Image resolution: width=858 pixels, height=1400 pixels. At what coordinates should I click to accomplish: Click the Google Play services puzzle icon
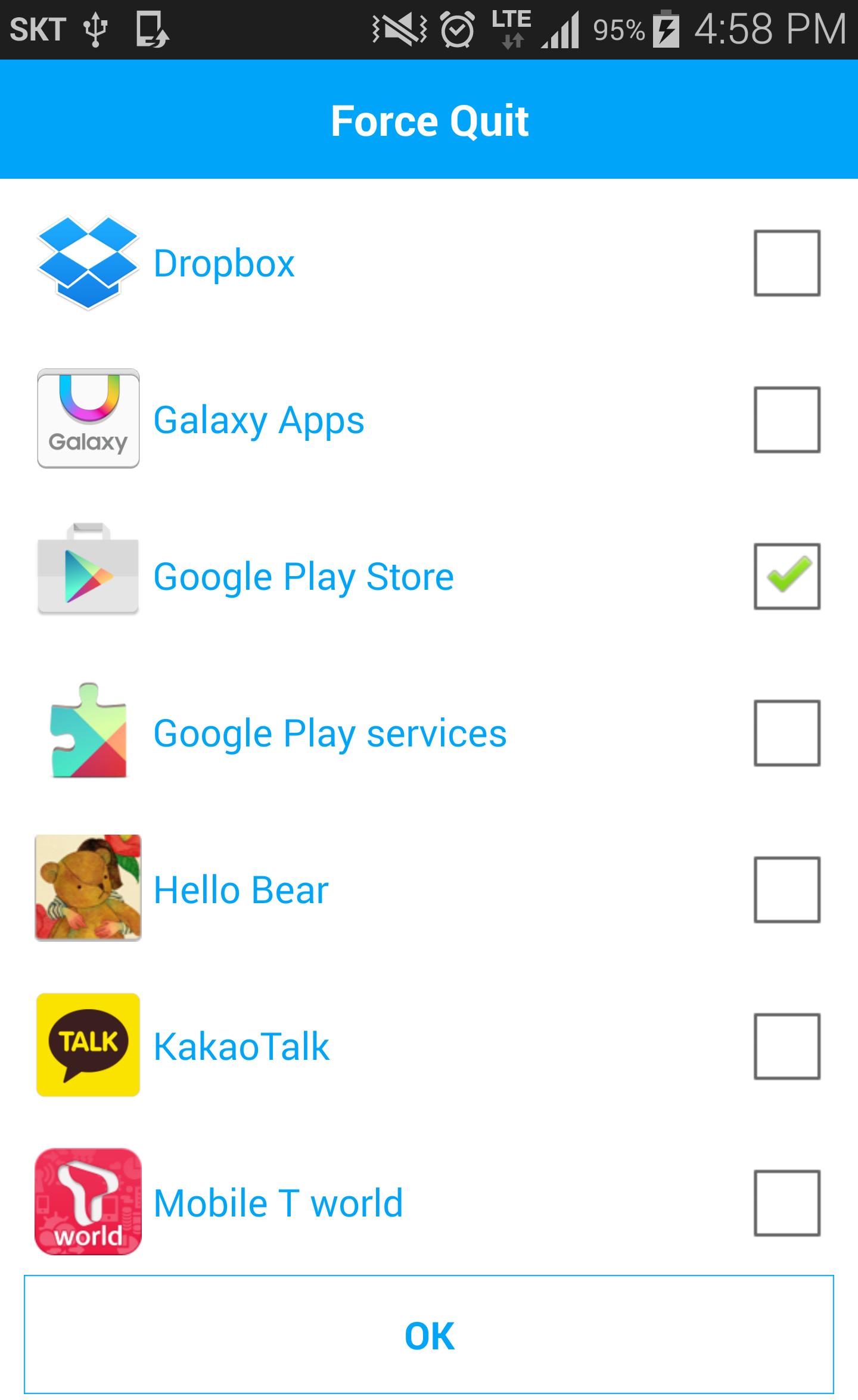pyautogui.click(x=88, y=732)
